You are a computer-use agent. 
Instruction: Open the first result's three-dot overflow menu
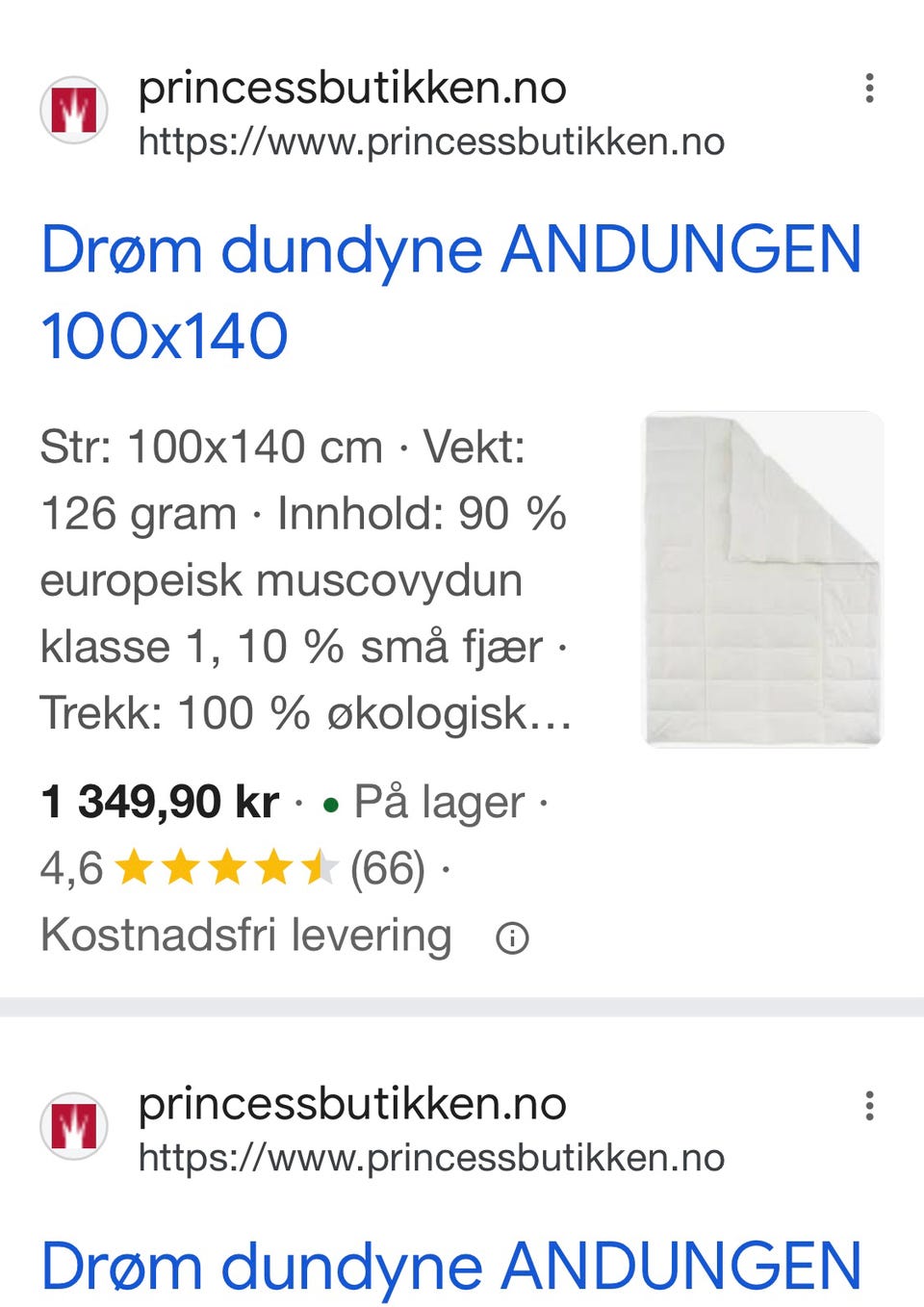(869, 89)
